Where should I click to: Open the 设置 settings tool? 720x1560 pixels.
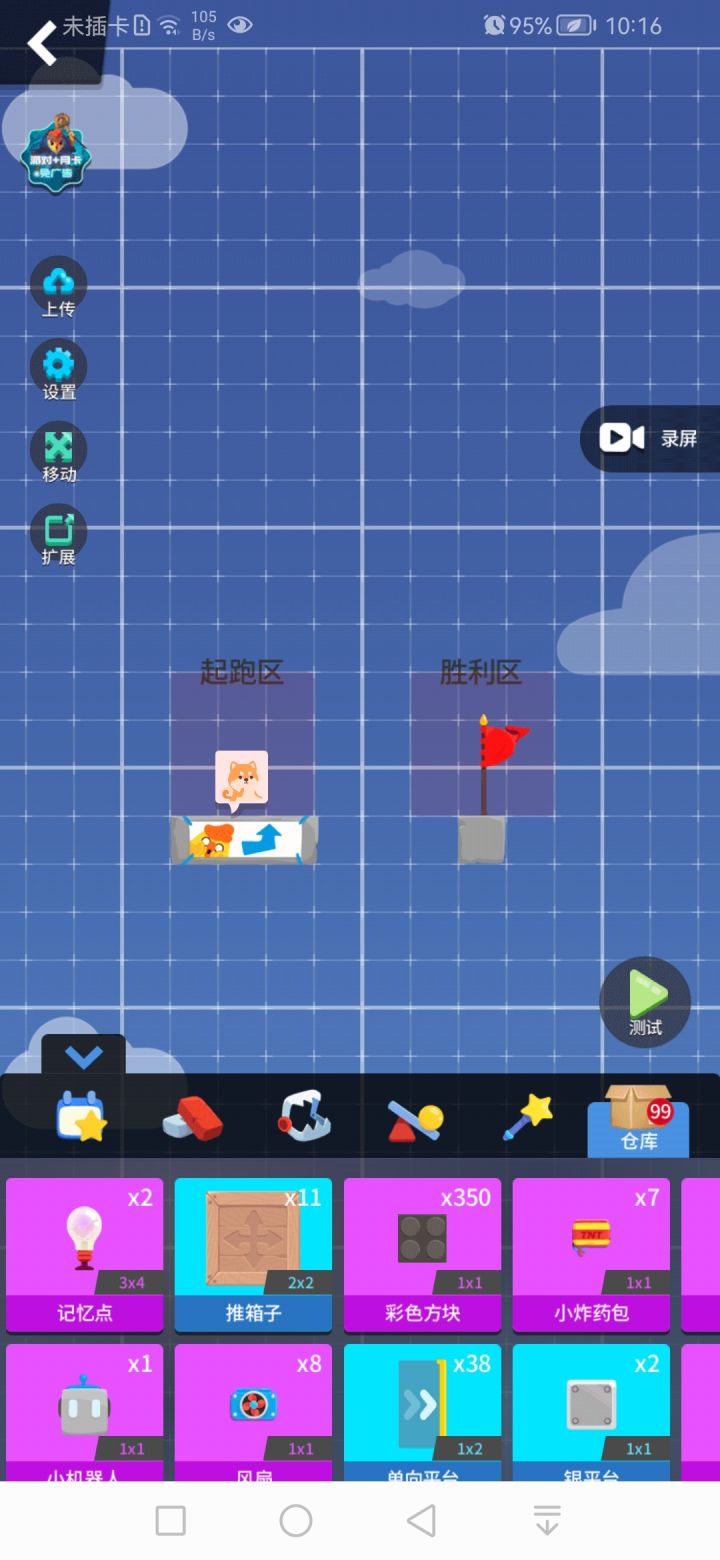click(58, 367)
